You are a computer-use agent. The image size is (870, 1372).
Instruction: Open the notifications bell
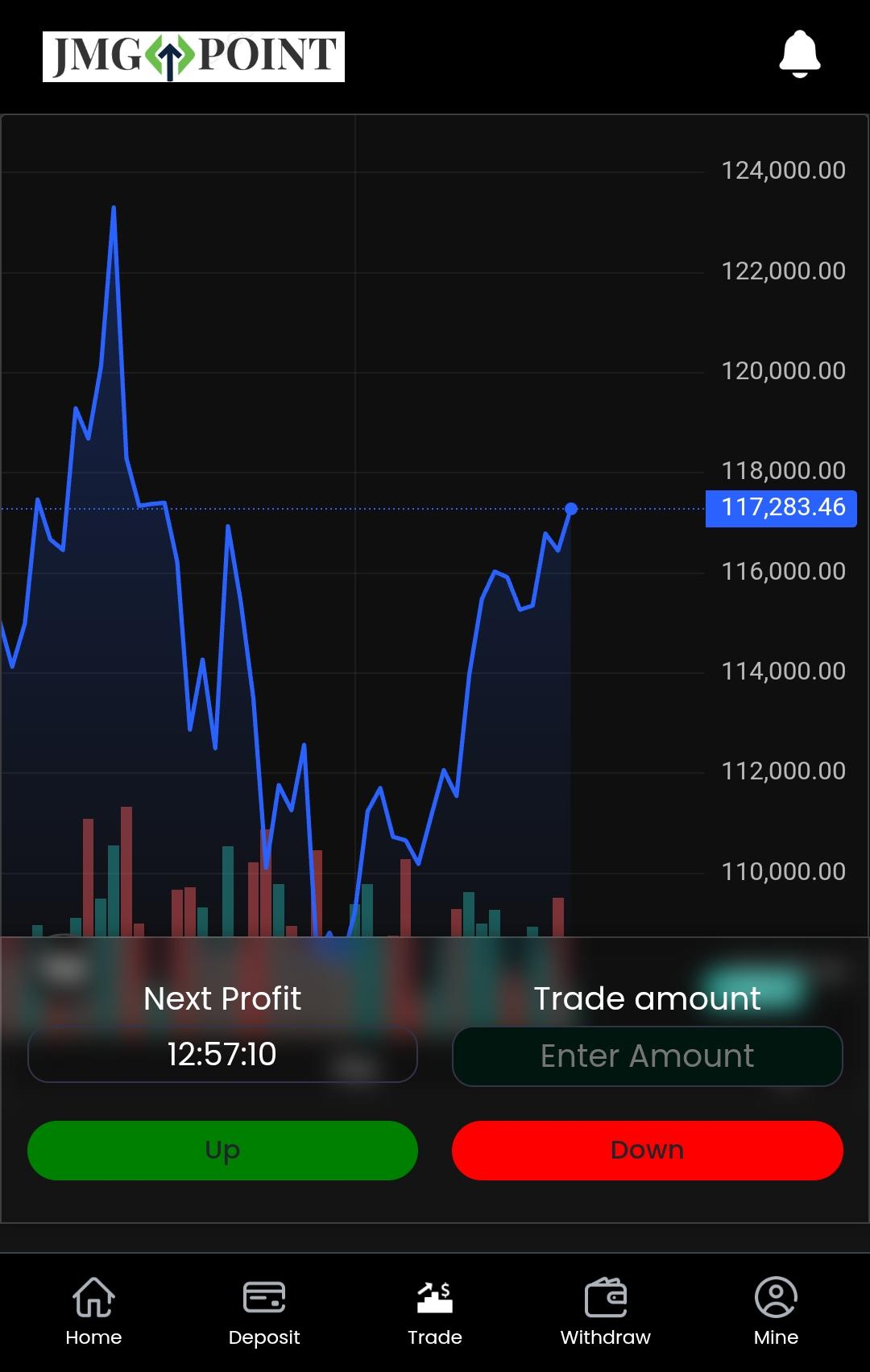pos(799,55)
